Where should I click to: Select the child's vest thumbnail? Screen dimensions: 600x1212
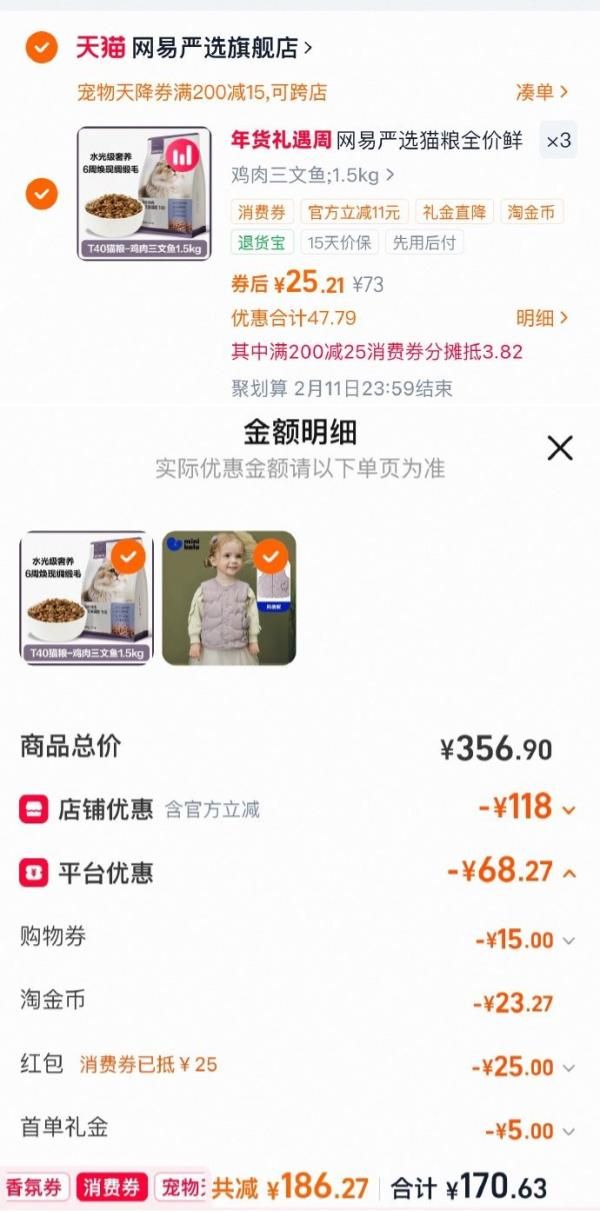pos(229,598)
